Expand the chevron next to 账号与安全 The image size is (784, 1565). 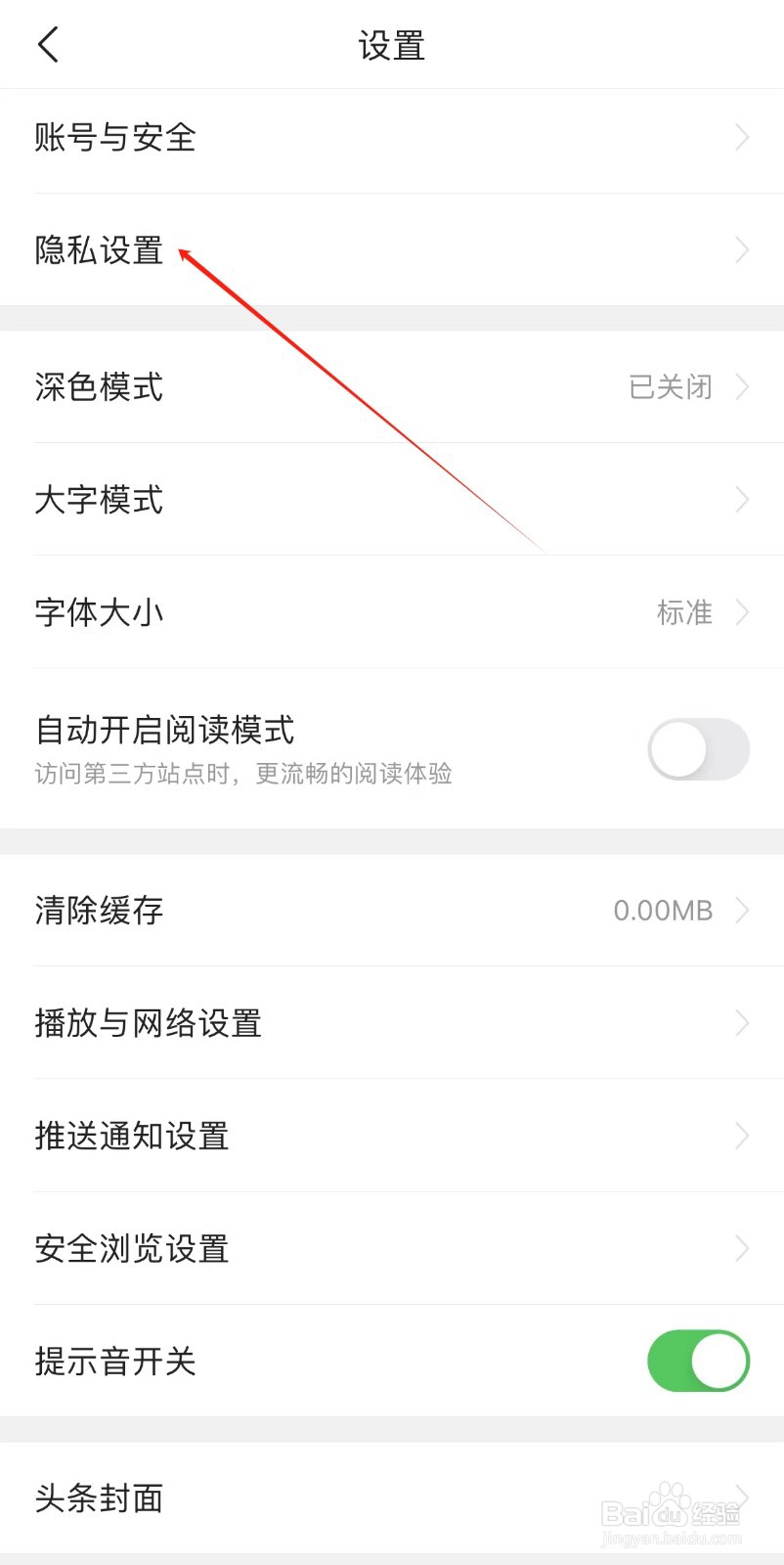tap(741, 138)
